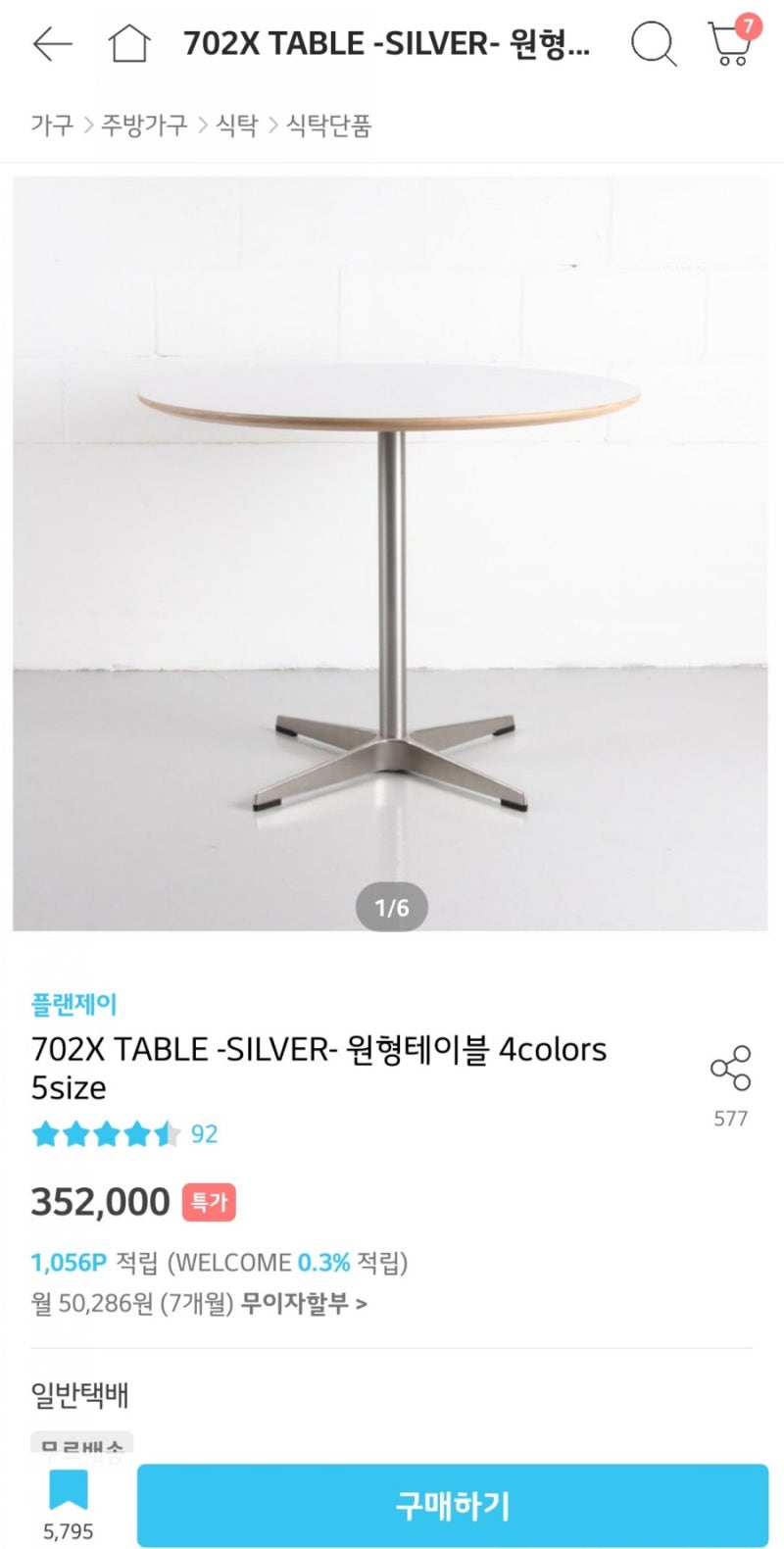Open the 식탁 breadcrumb category
This screenshot has height=1549, width=784.
click(x=236, y=125)
